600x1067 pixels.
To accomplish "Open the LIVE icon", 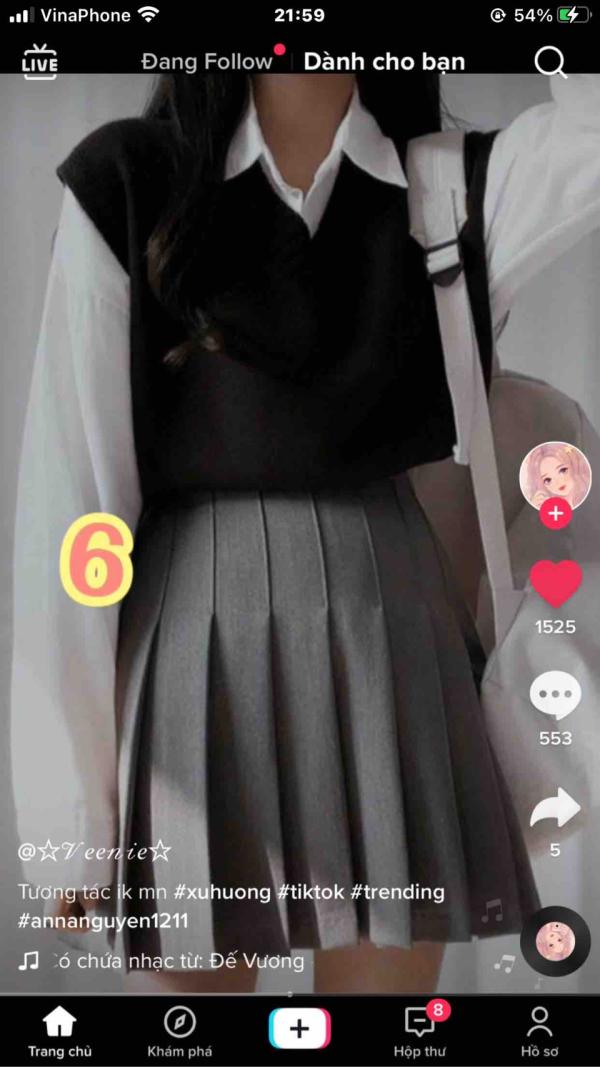I will pyautogui.click(x=40, y=63).
